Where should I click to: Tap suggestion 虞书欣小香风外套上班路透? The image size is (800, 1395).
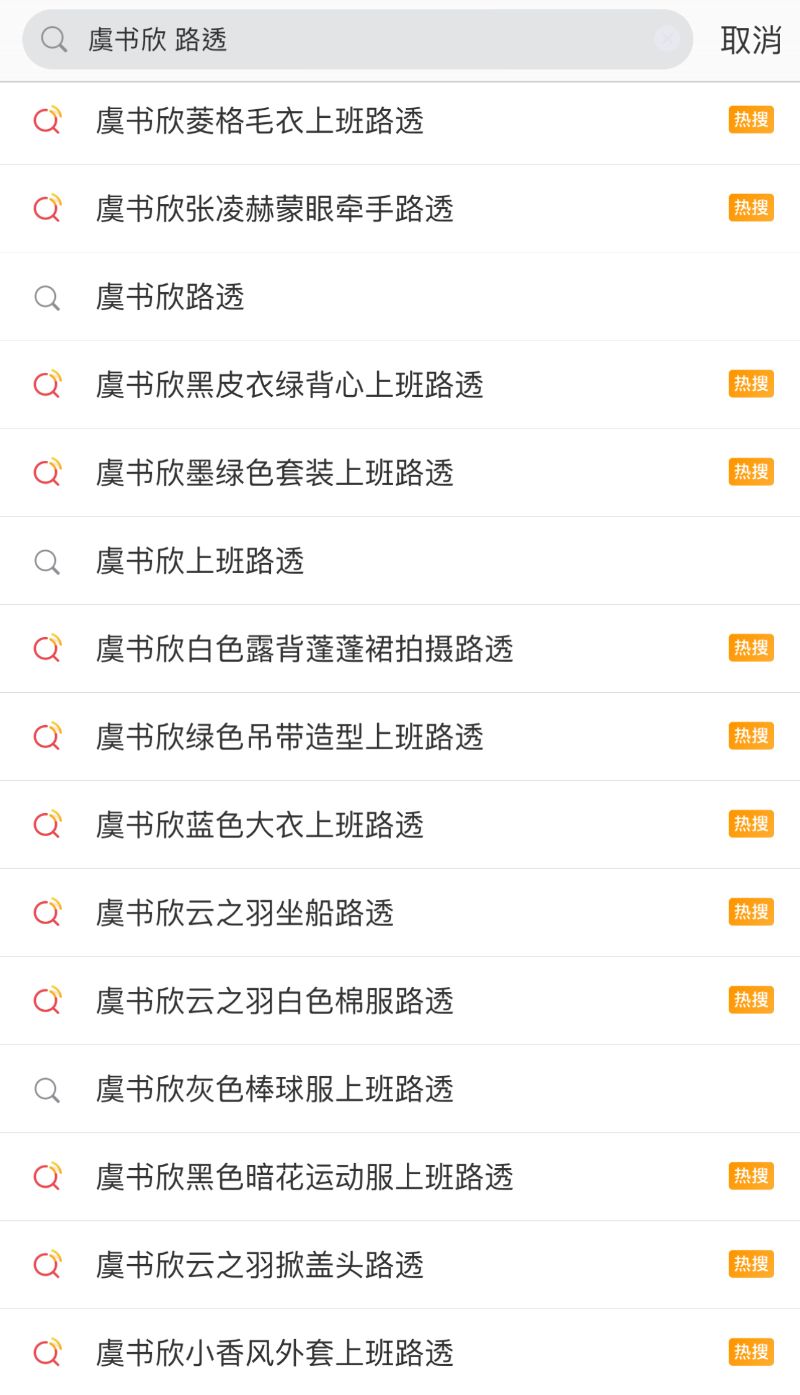pyautogui.click(x=275, y=1353)
